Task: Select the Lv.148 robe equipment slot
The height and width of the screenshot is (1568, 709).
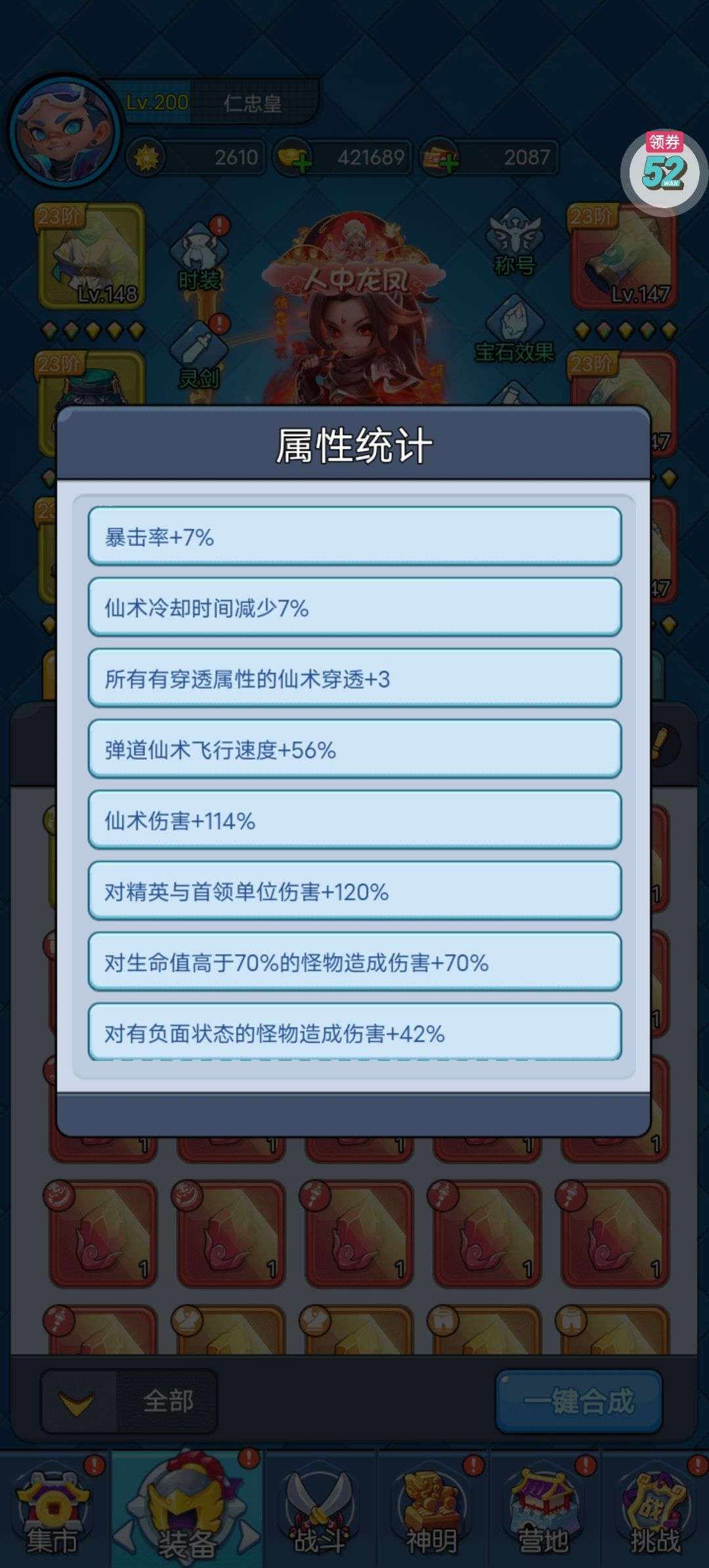Action: click(x=92, y=257)
